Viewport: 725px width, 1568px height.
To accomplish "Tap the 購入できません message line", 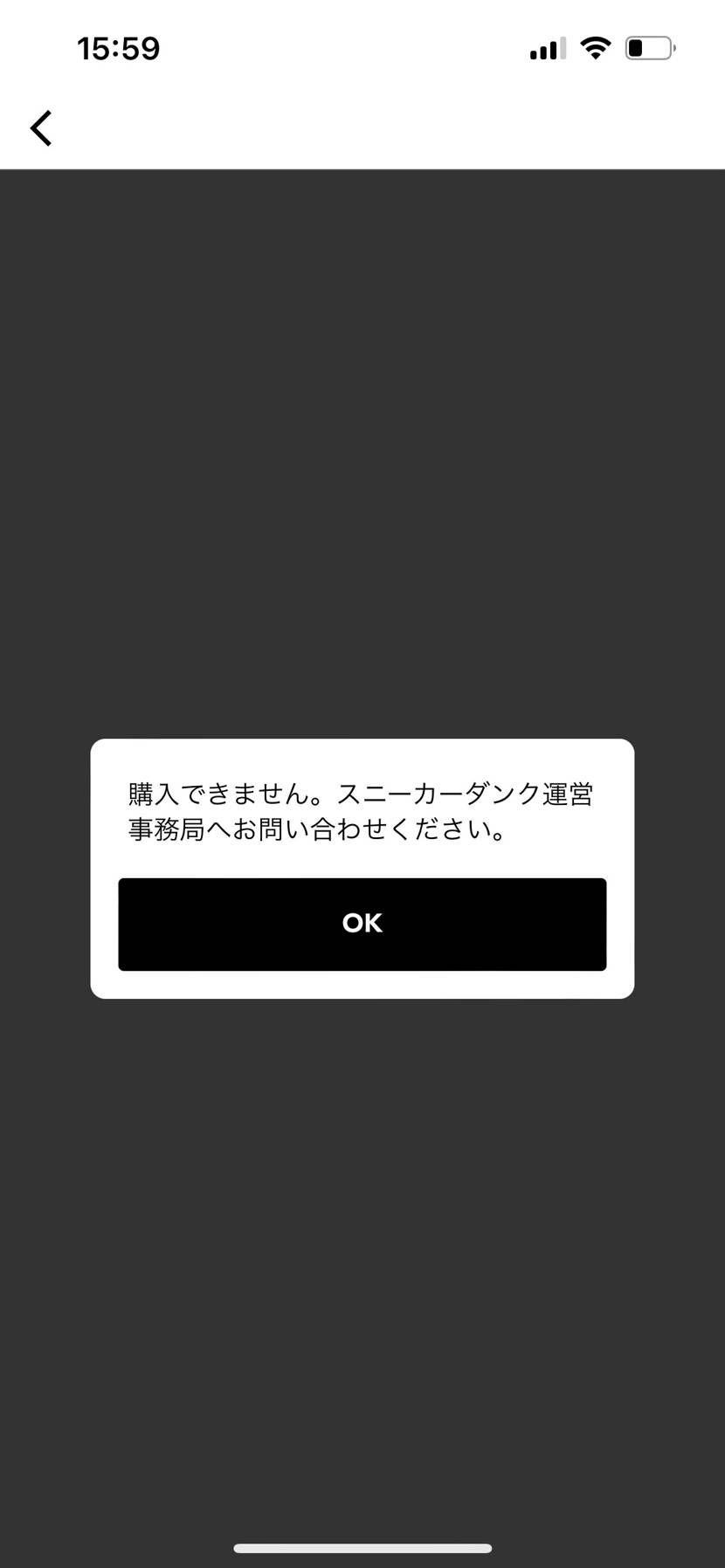I will 361,793.
